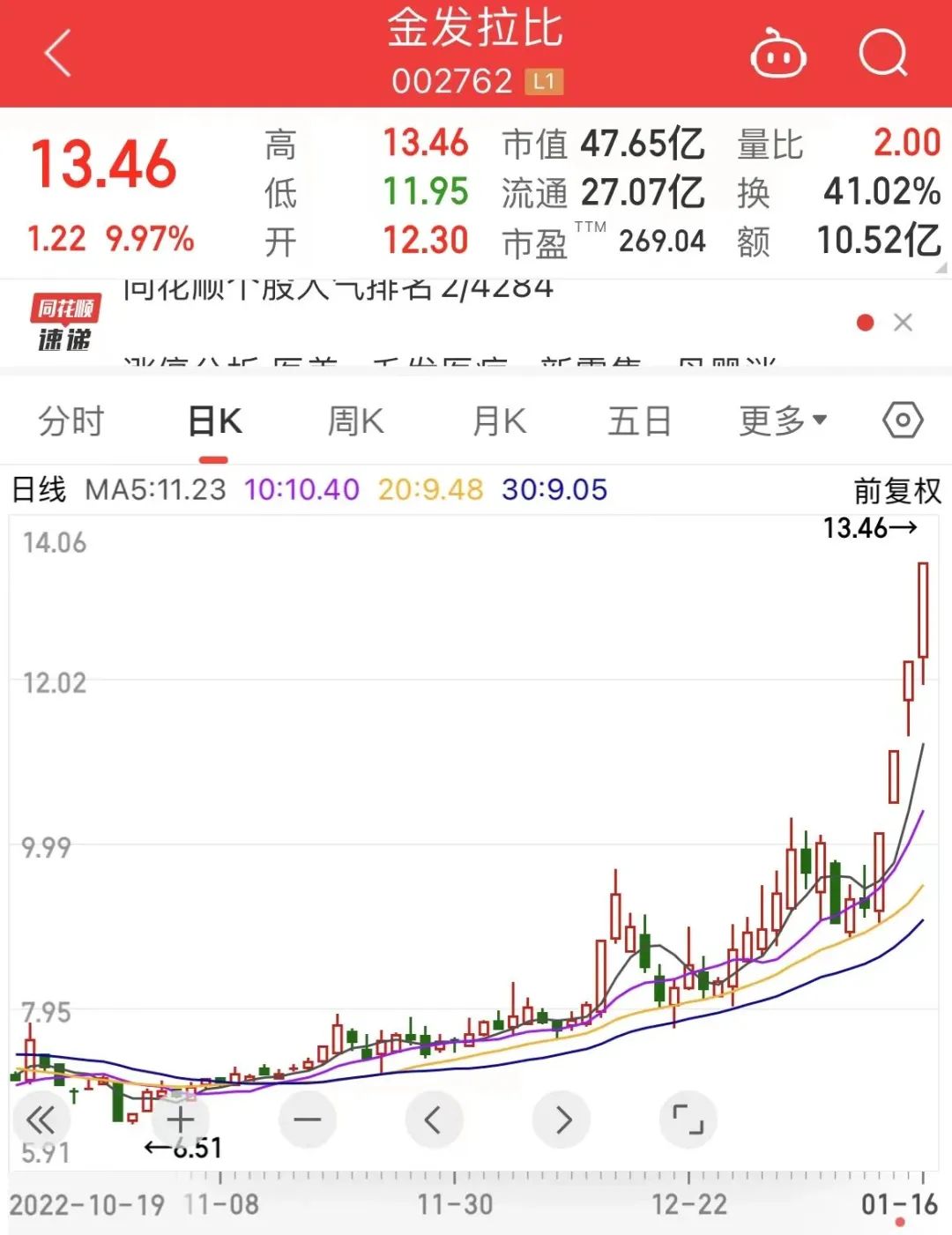Select the 日K chart tab

(214, 421)
